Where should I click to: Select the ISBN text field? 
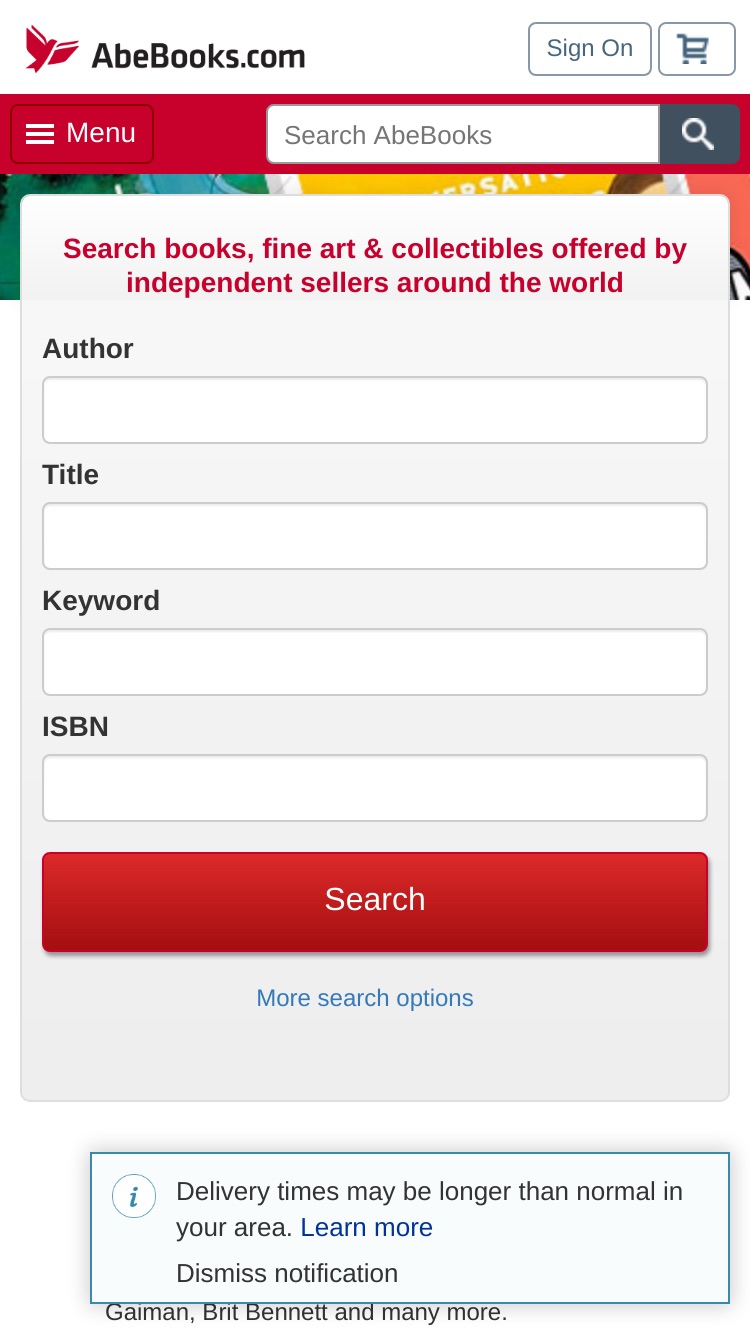click(x=375, y=788)
